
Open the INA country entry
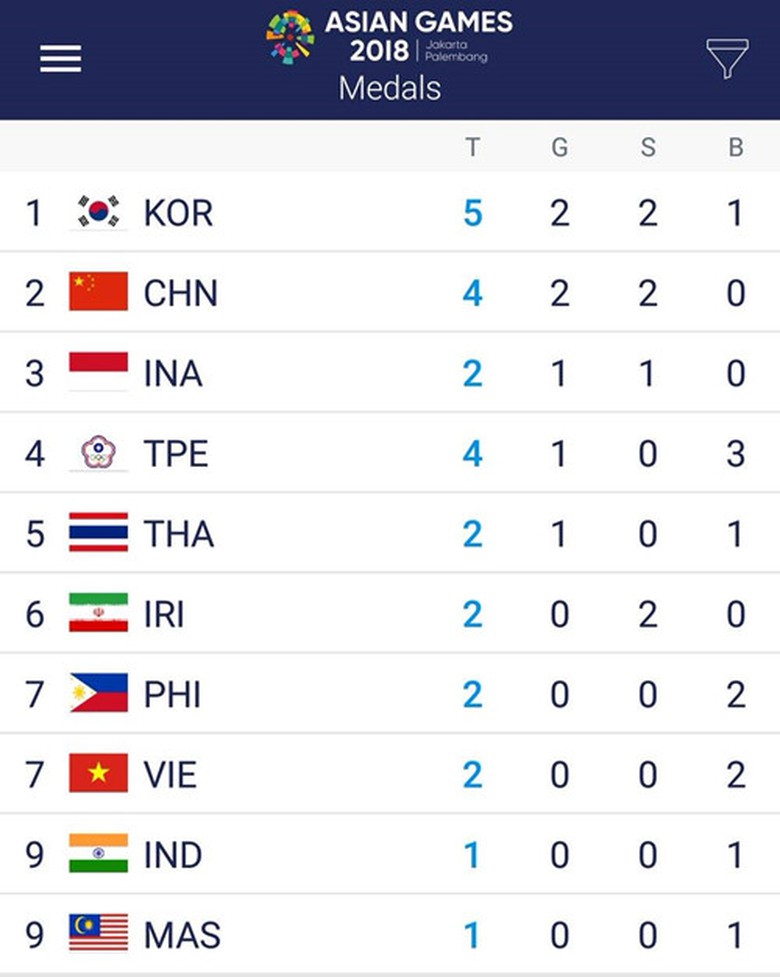click(175, 373)
